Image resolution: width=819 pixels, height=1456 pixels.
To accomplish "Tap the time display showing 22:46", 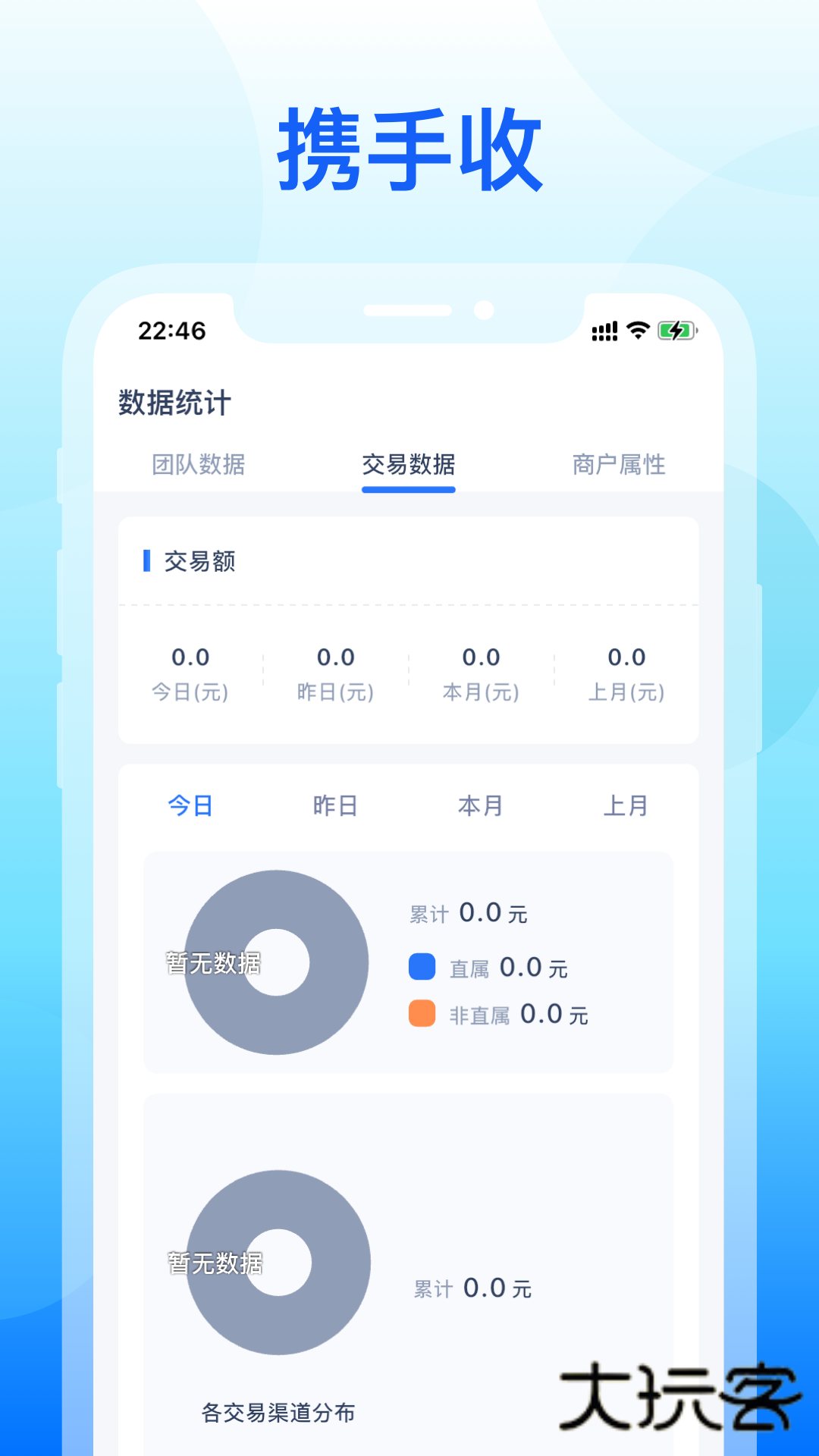I will coord(170,331).
